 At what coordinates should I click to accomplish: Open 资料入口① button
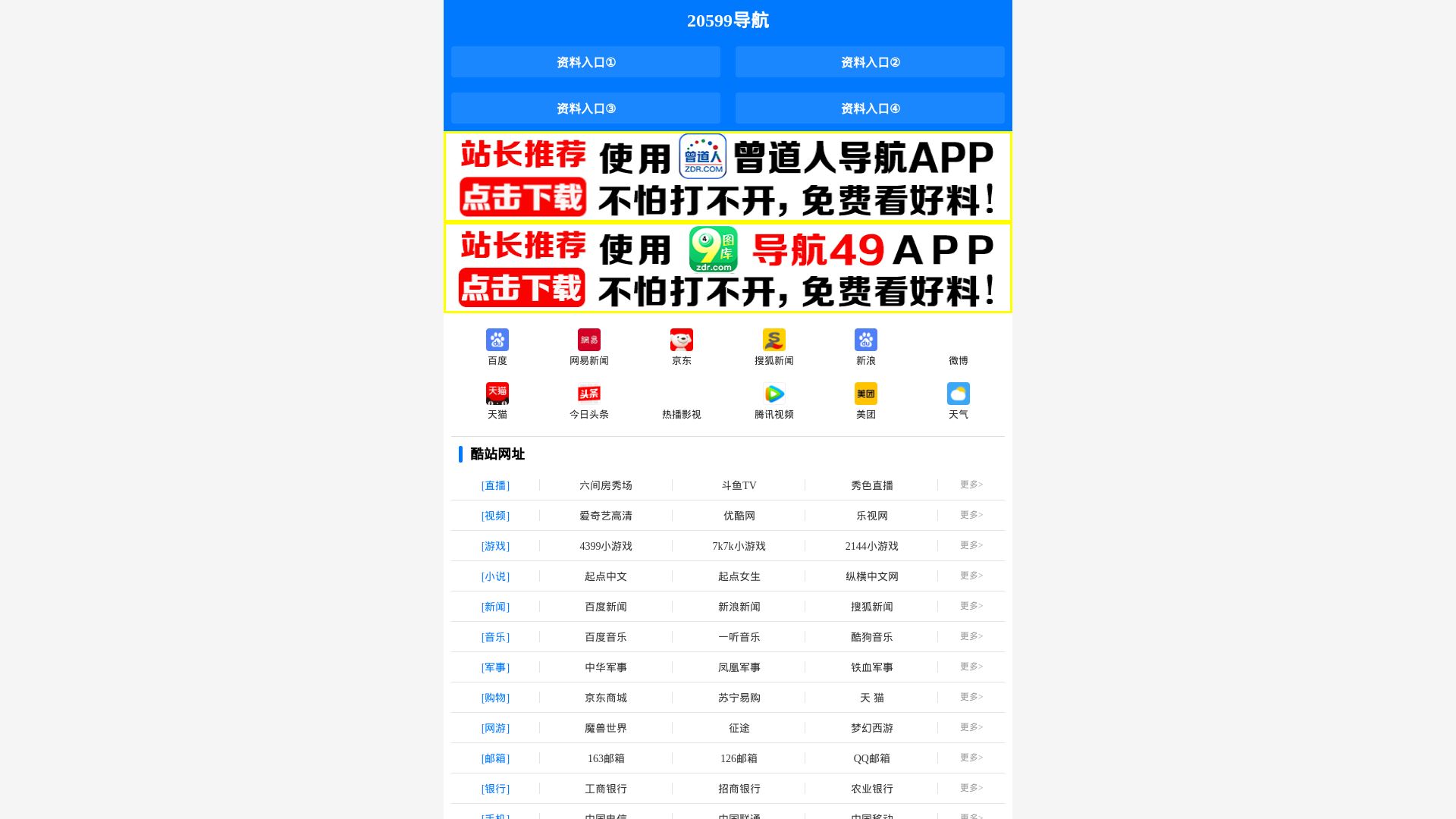[x=585, y=62]
